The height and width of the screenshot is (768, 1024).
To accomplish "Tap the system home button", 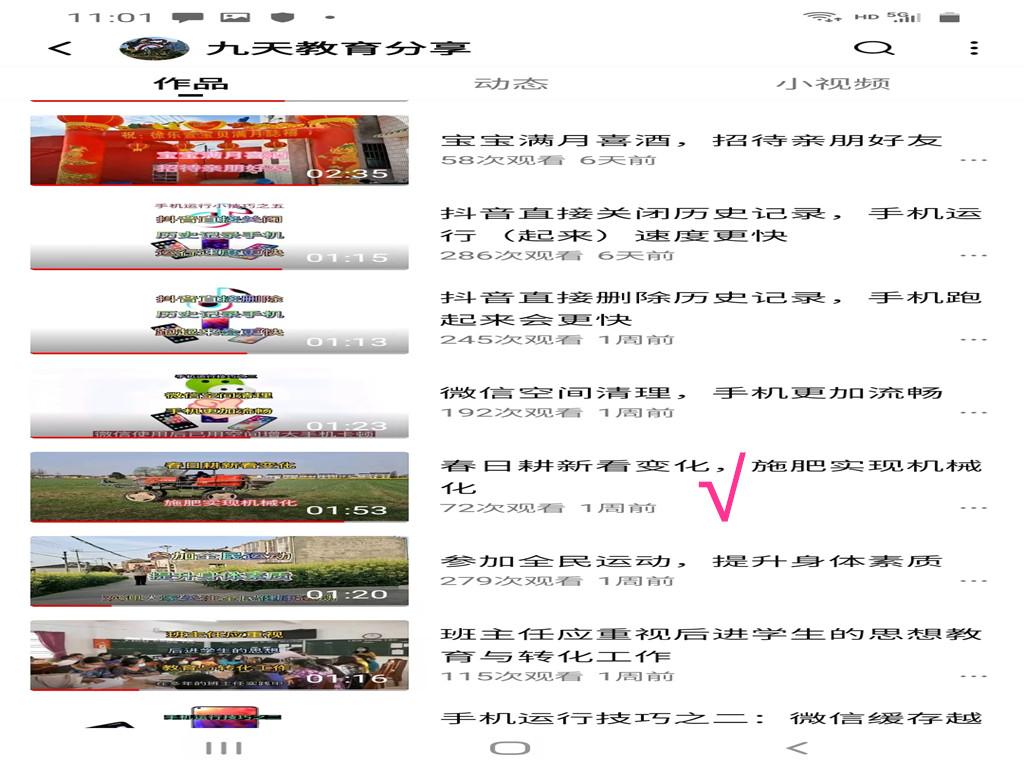I will click(510, 748).
